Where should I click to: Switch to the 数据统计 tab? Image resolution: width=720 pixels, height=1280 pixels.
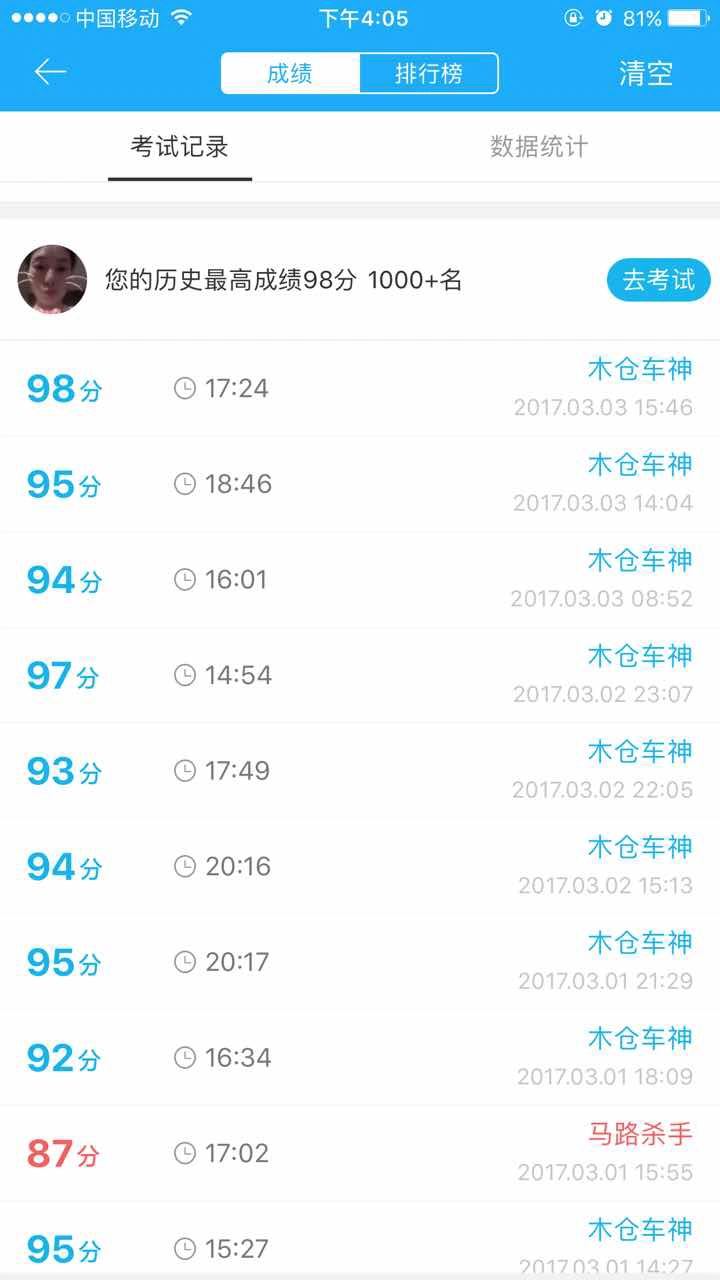pos(539,147)
